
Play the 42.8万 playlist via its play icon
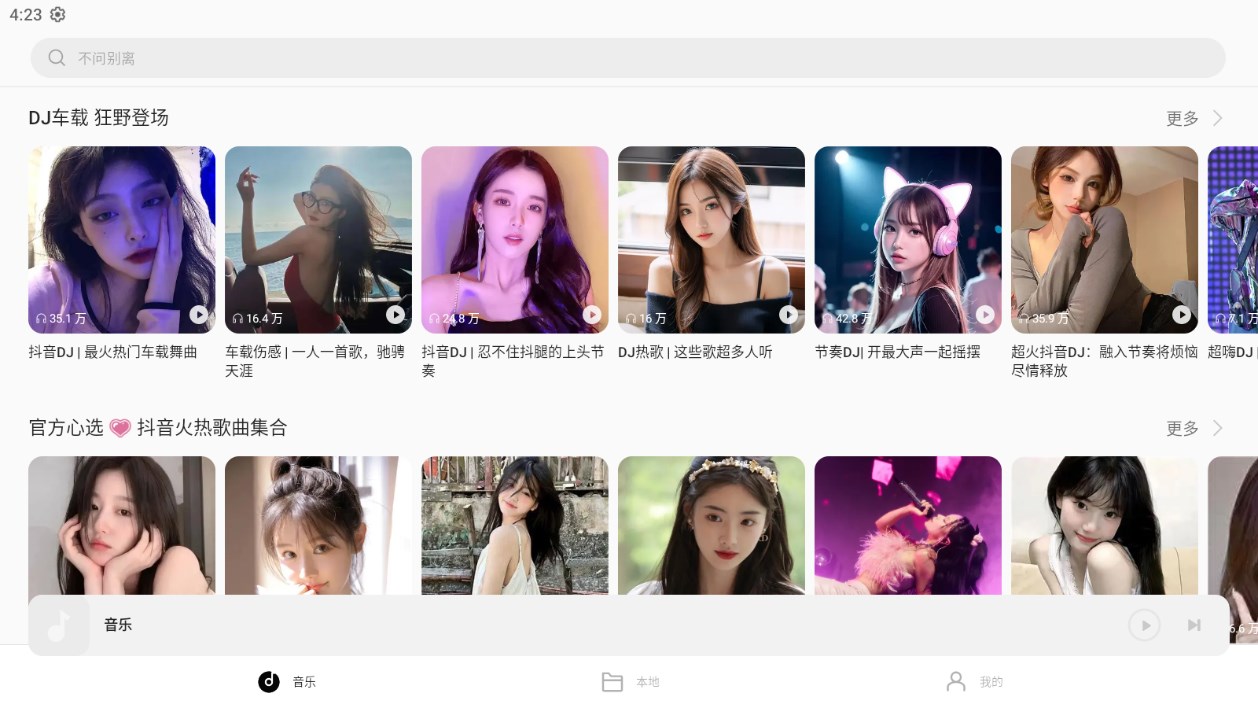click(x=985, y=315)
